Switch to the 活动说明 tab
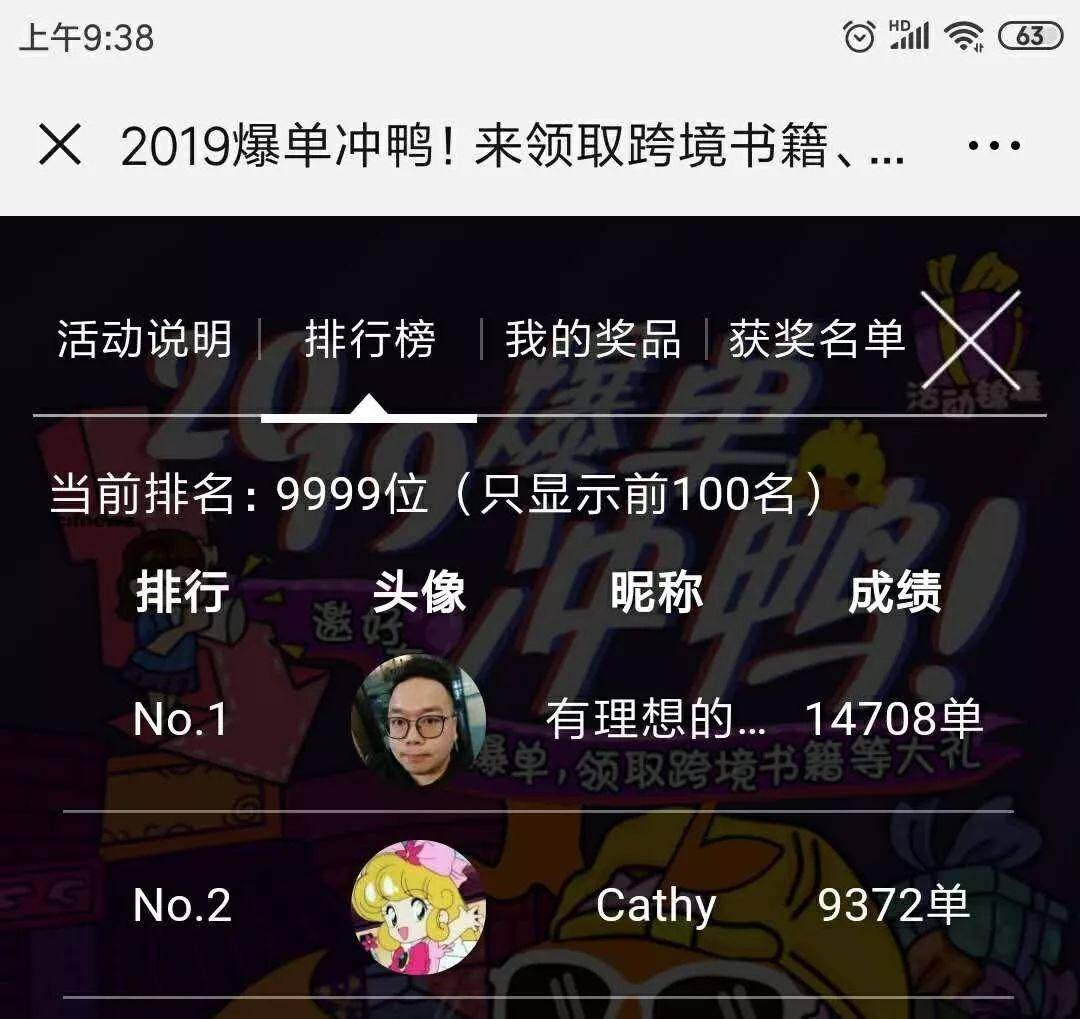The image size is (1080, 1019). (x=144, y=340)
